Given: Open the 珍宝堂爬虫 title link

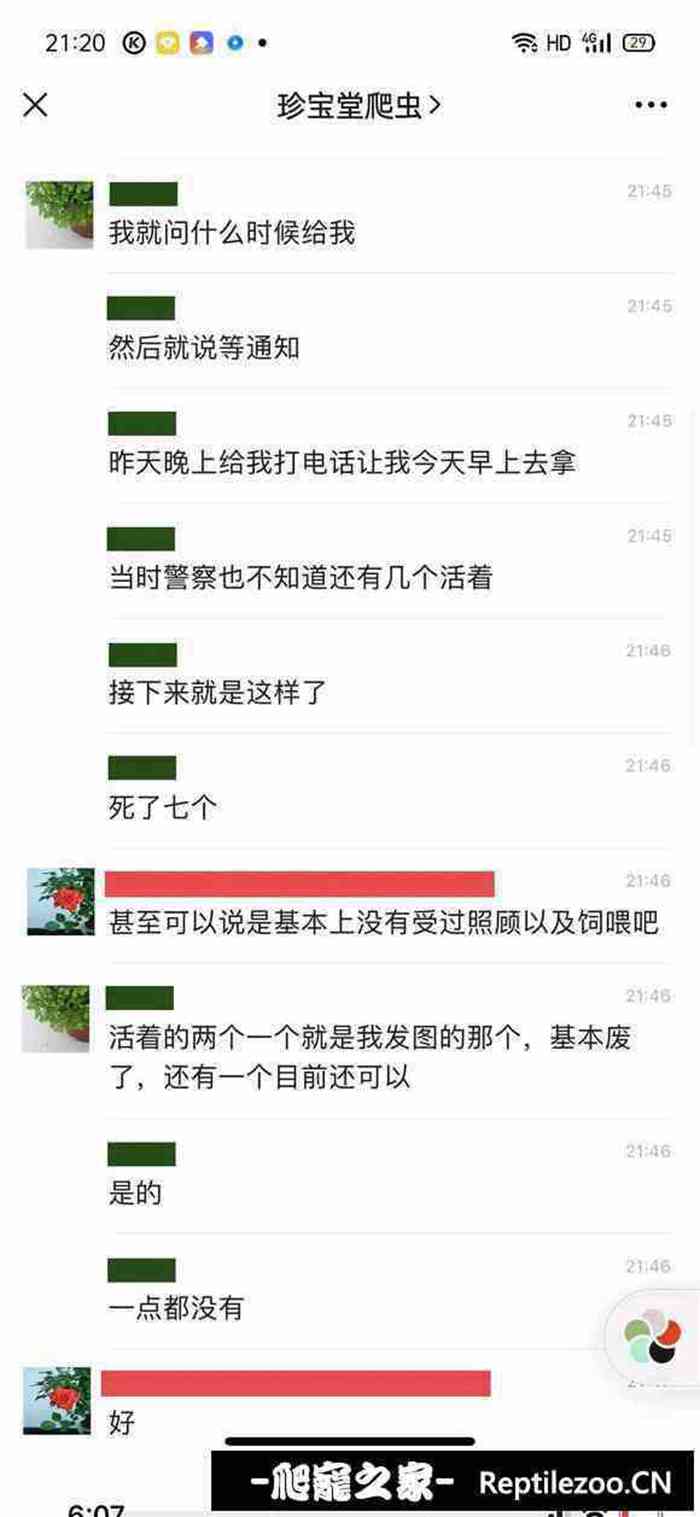Looking at the screenshot, I should pos(358,105).
